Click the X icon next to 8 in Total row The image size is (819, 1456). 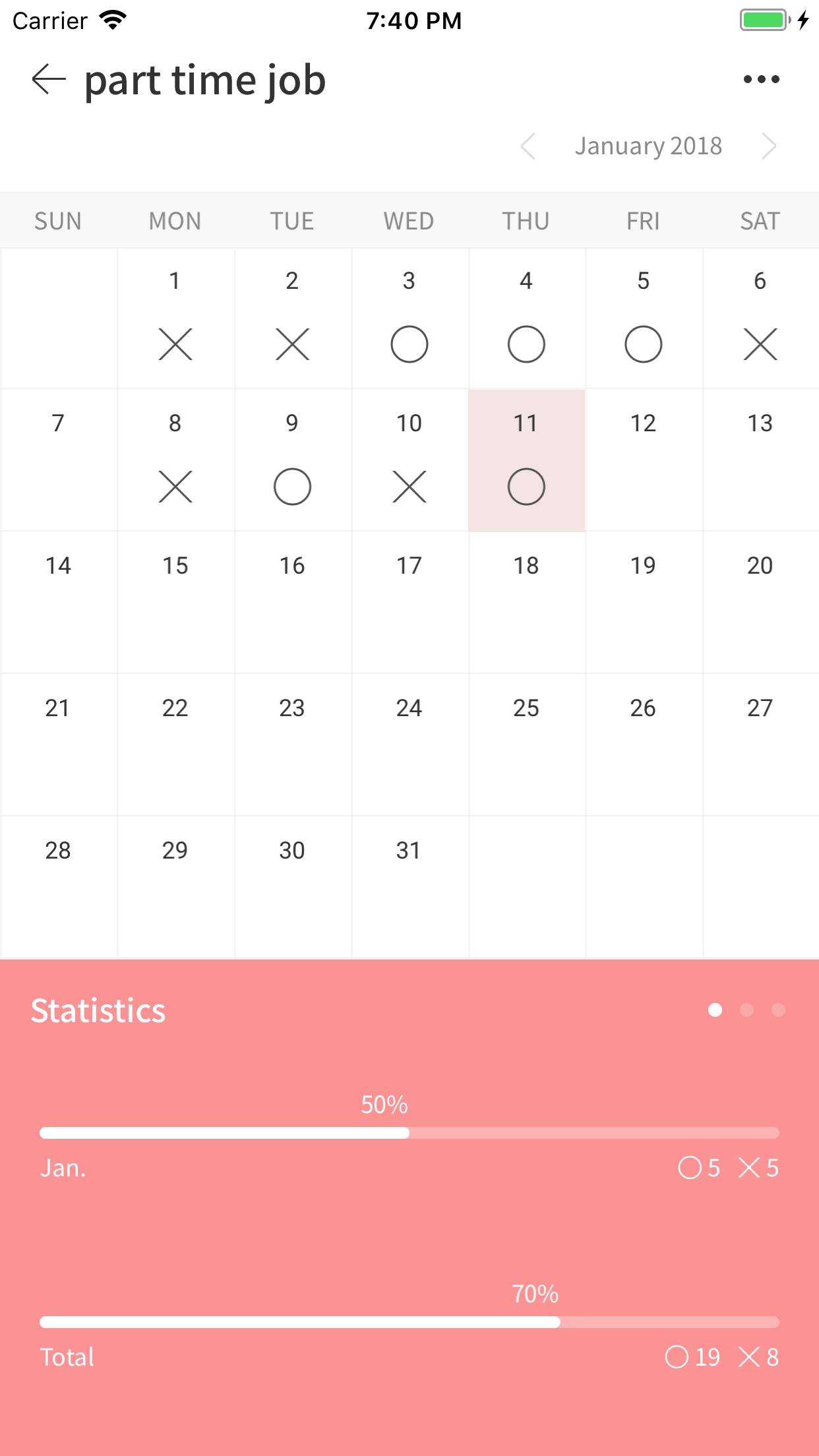[750, 1356]
